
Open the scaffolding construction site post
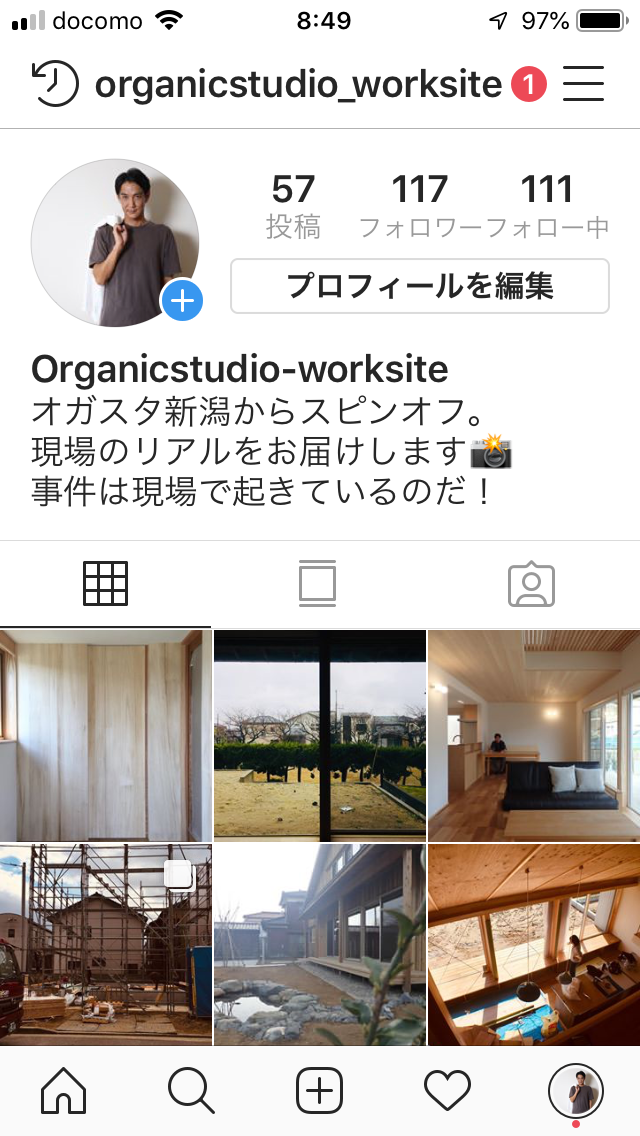tap(105, 944)
